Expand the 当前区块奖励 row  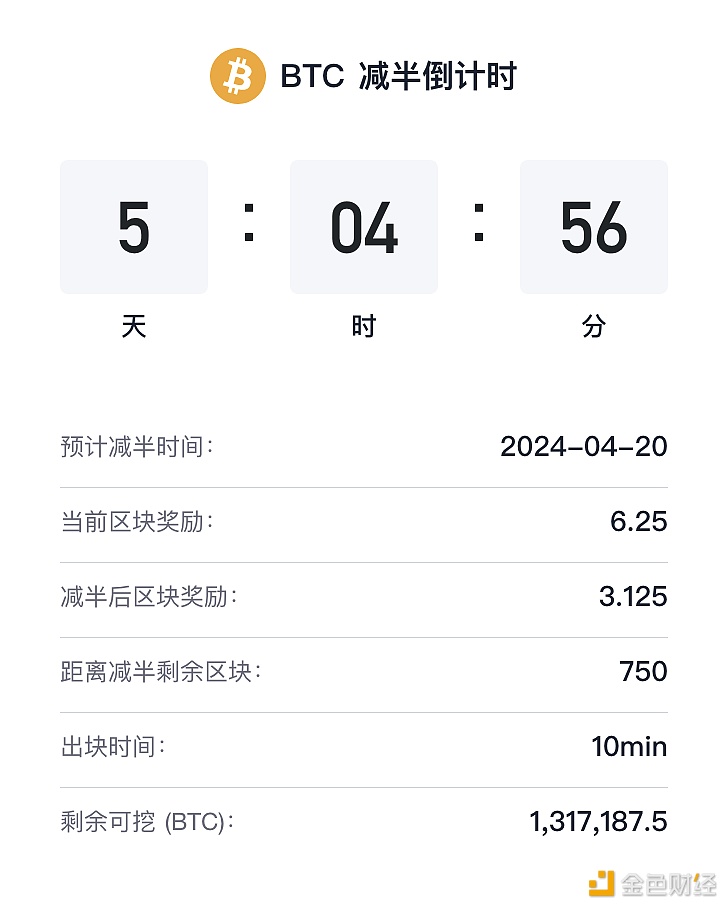pos(364,522)
